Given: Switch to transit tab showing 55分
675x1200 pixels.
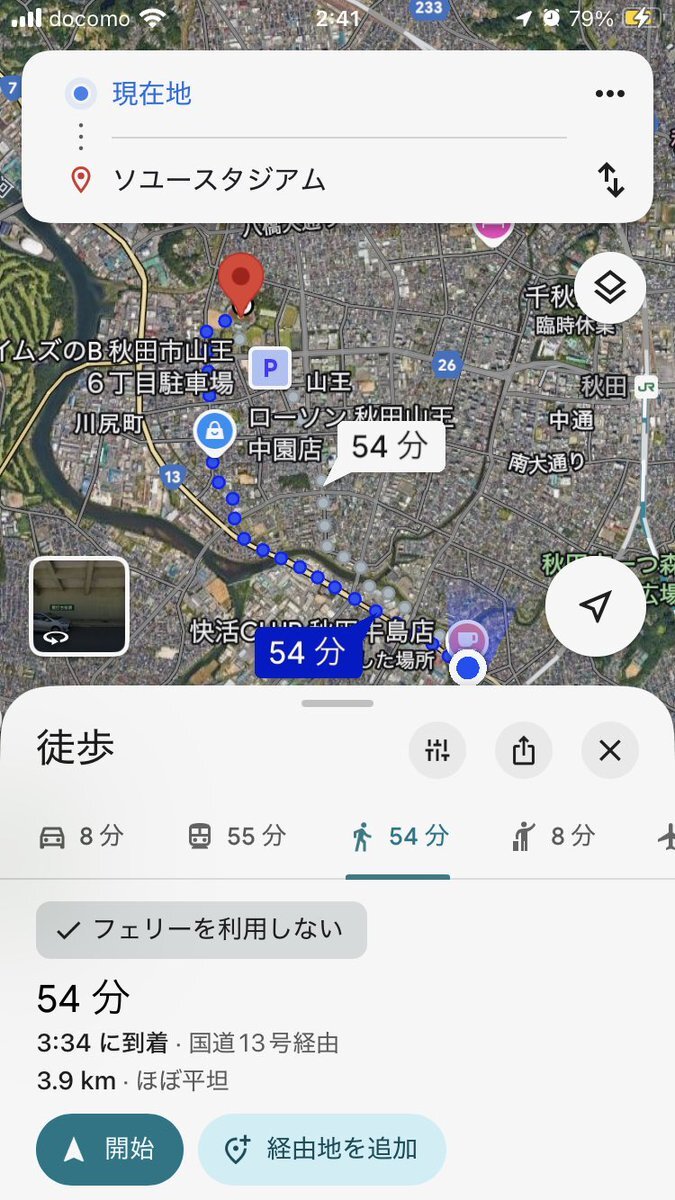Looking at the screenshot, I should (236, 836).
